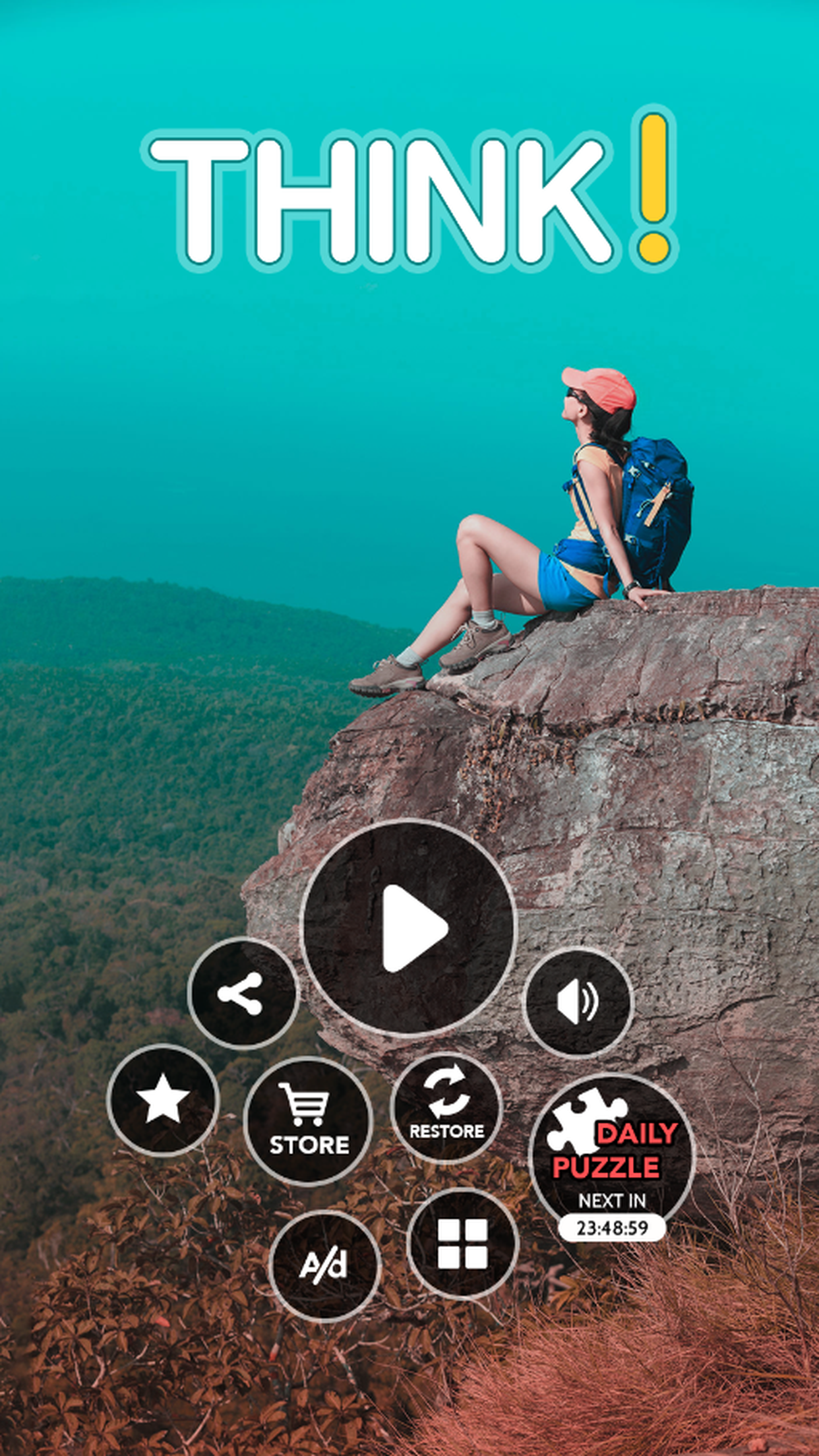This screenshot has width=819, height=1456.
Task: Restore purchases
Action: pos(446,1108)
